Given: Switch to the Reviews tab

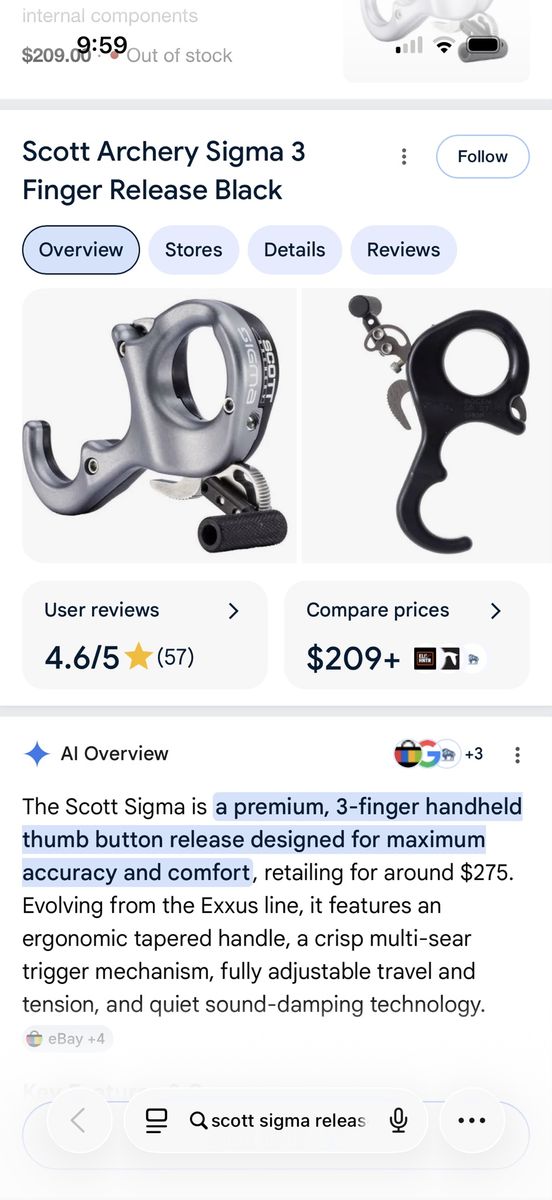Looking at the screenshot, I should tap(403, 250).
